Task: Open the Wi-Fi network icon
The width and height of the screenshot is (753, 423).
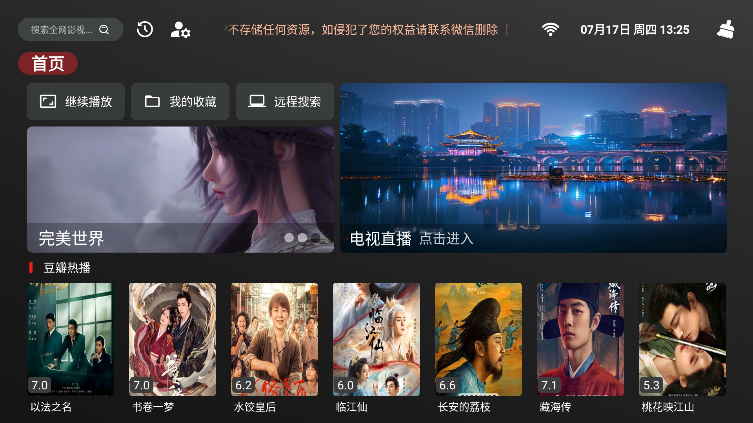Action: pyautogui.click(x=551, y=30)
